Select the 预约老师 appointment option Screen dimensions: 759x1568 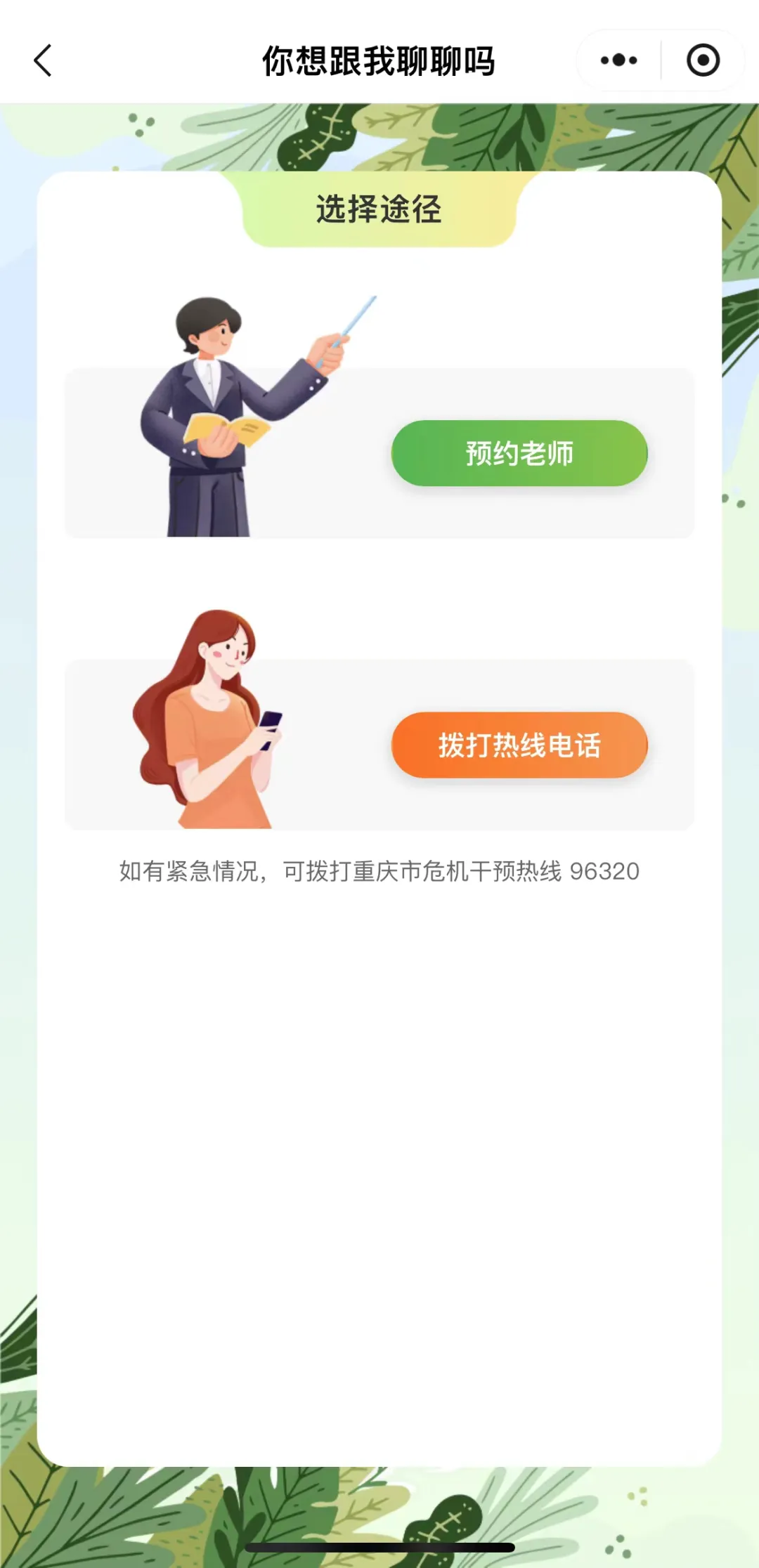(x=520, y=454)
